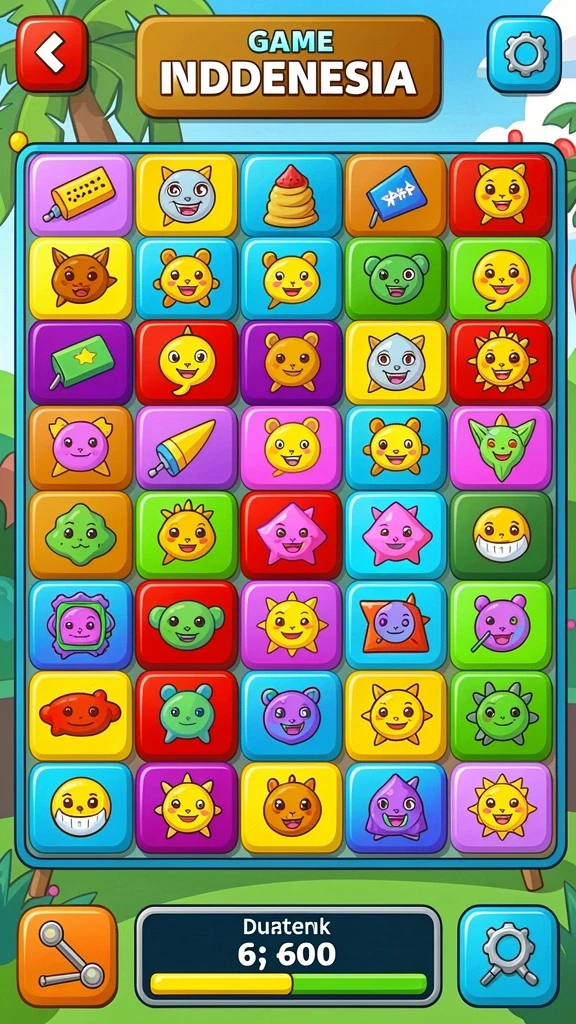Viewport: 576px width, 1024px height.
Task: Use the orange connector tool button
Action: click(x=68, y=956)
